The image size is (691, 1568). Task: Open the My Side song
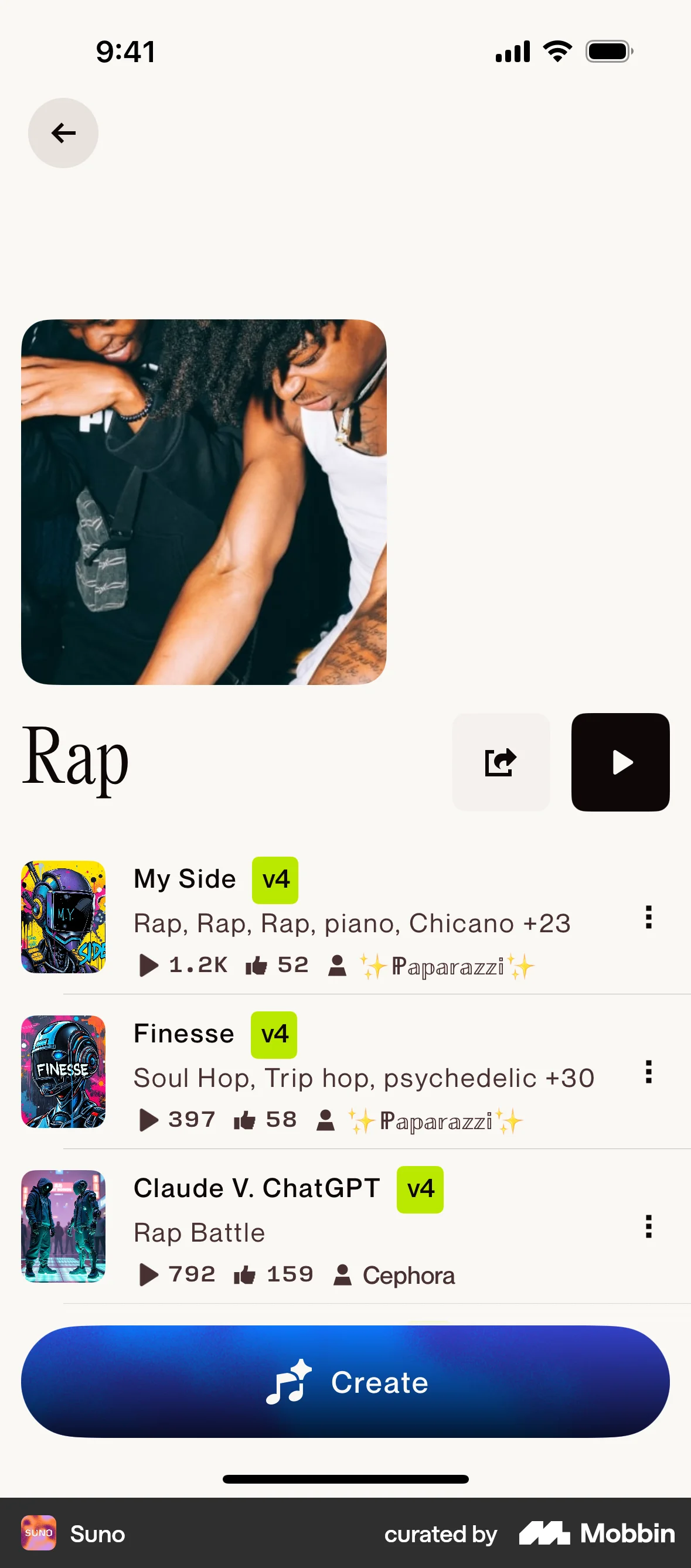click(x=185, y=879)
